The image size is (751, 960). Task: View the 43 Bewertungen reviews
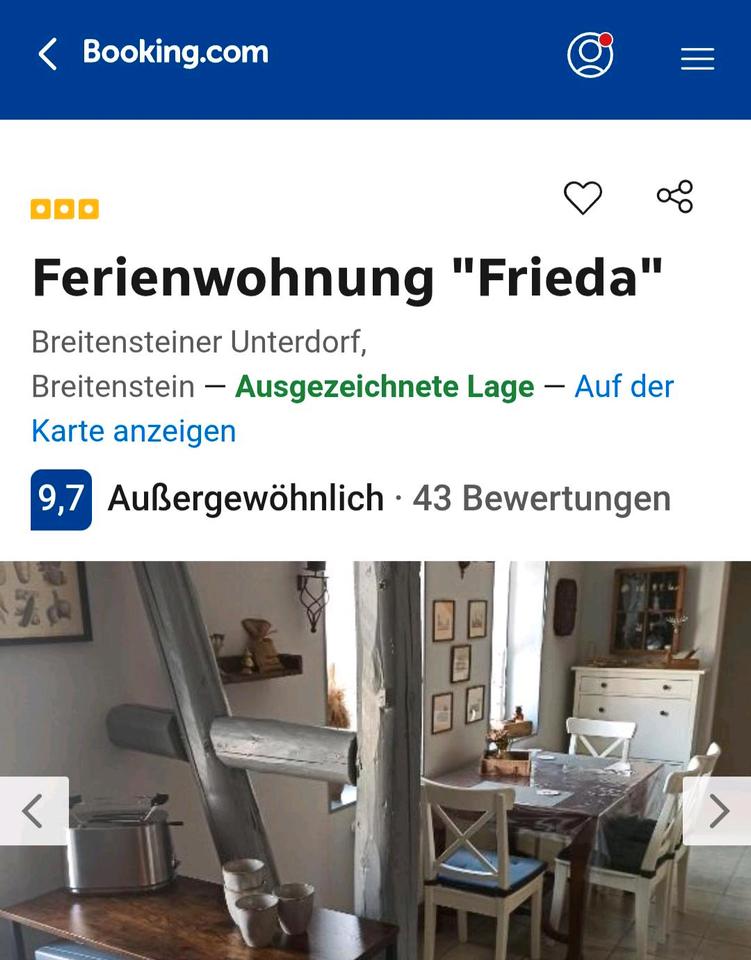[x=541, y=498]
